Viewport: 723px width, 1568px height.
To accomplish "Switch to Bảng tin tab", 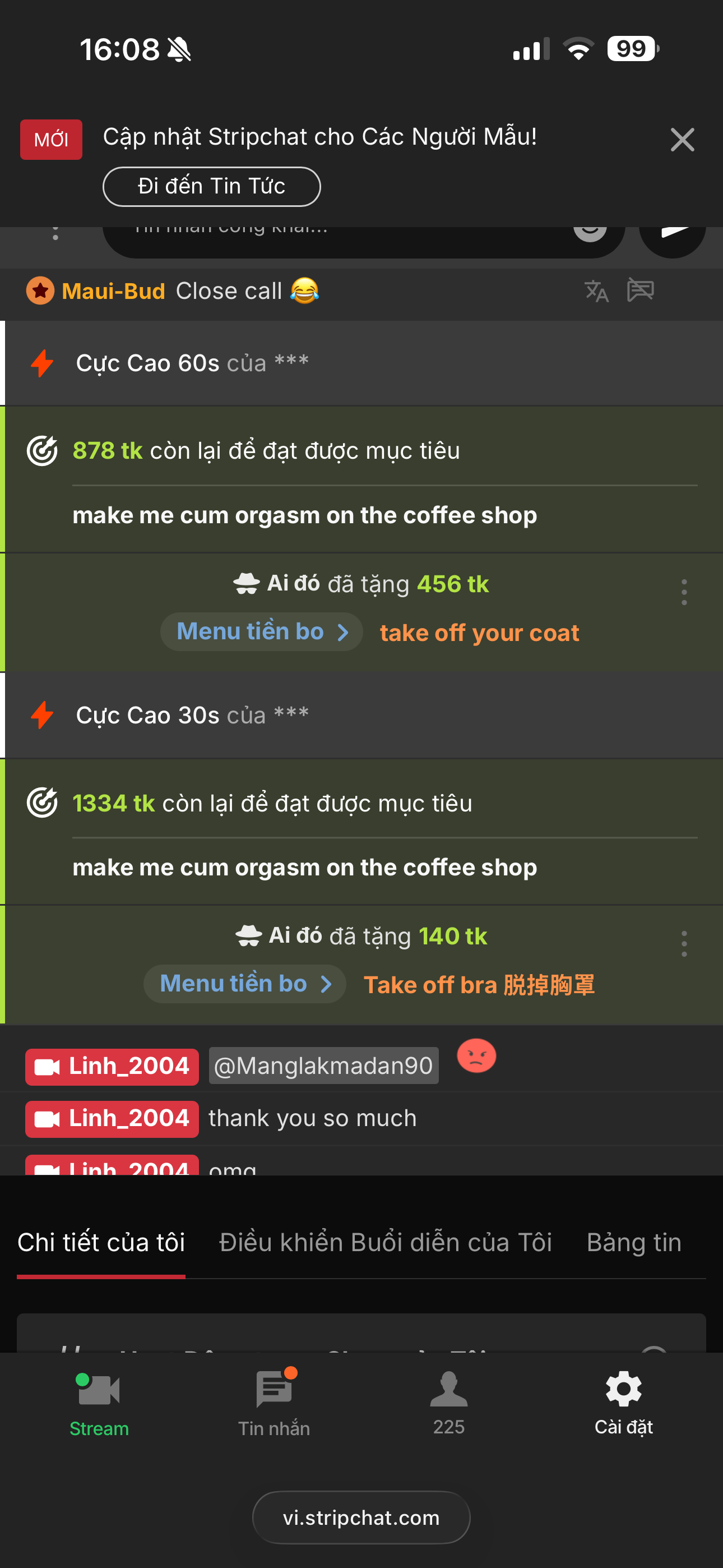I will pyautogui.click(x=633, y=1242).
